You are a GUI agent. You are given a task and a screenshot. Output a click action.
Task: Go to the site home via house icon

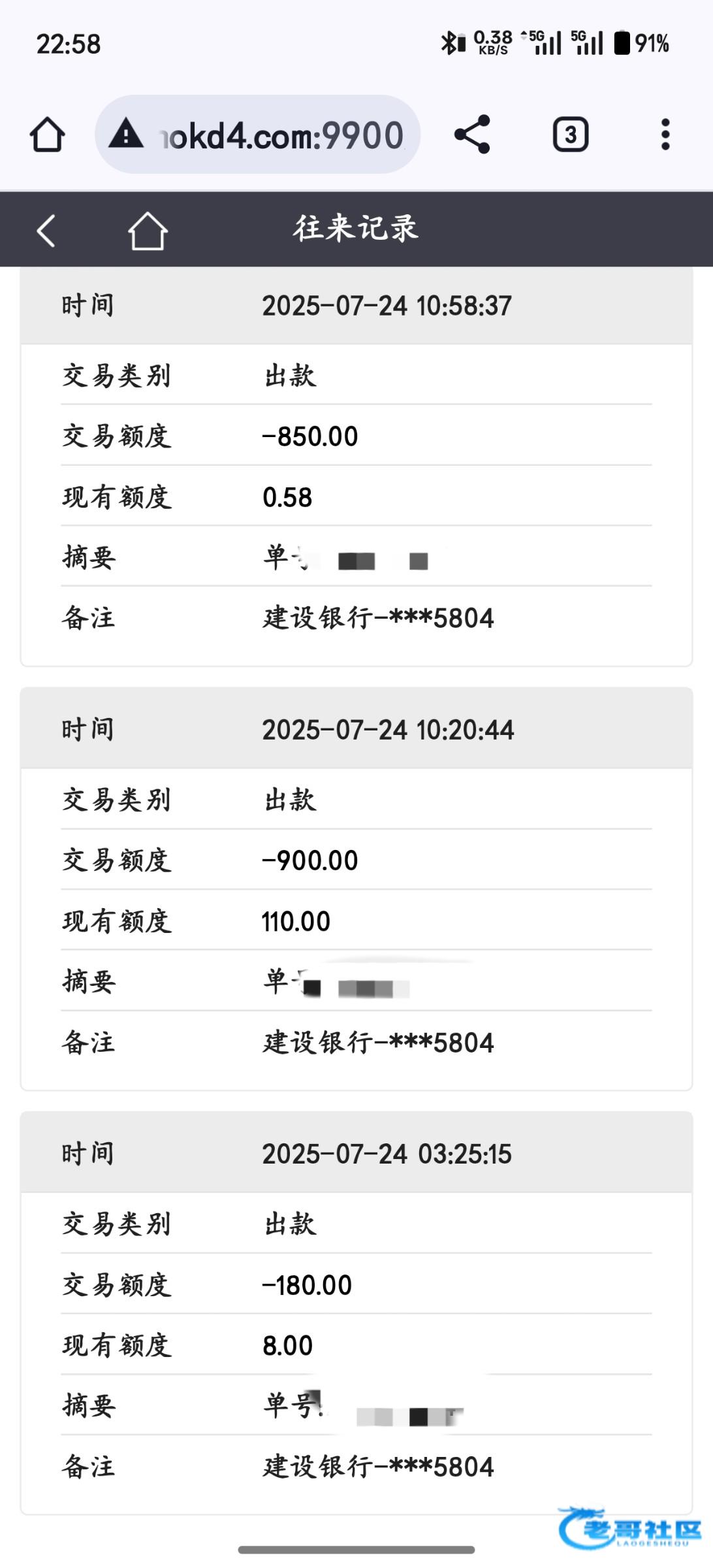[148, 231]
